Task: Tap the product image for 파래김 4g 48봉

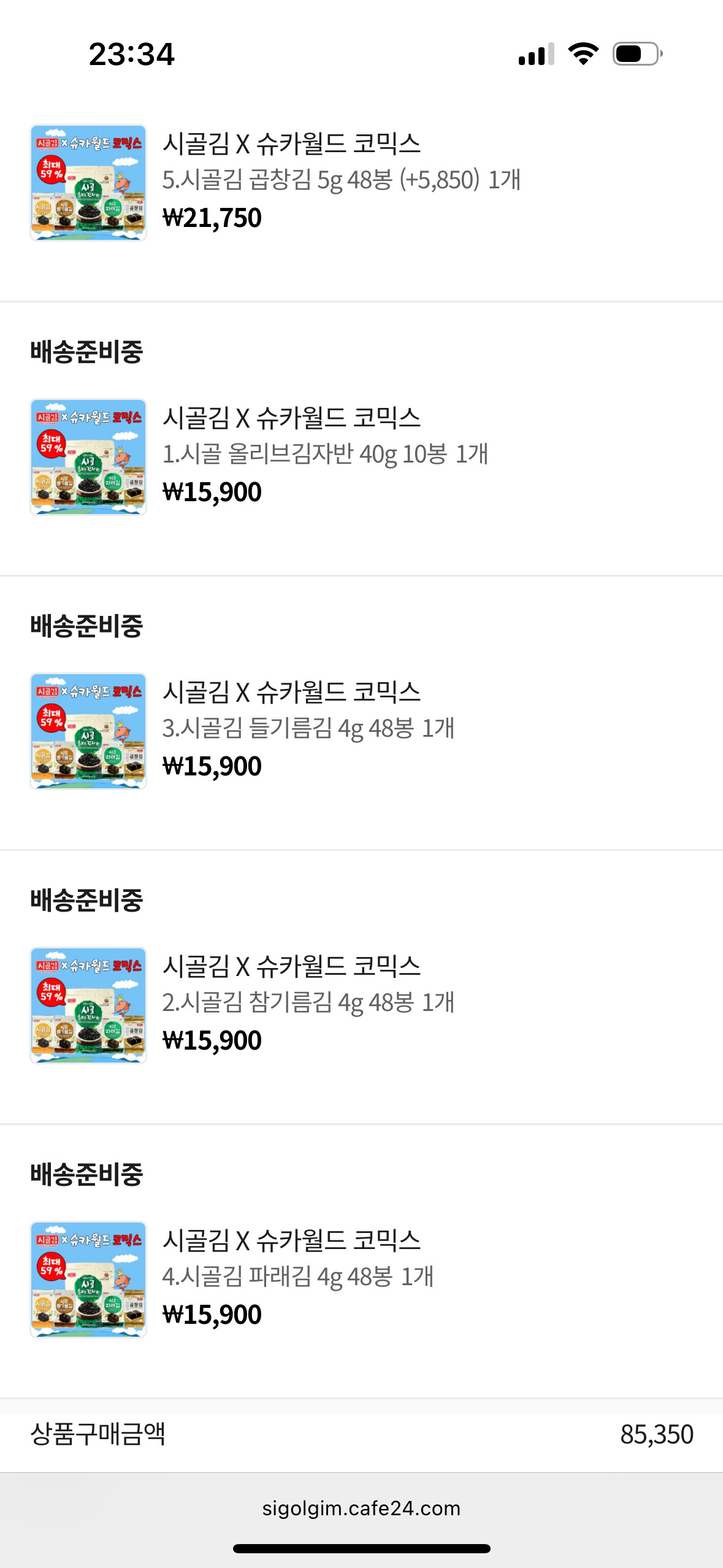Action: 88,1280
